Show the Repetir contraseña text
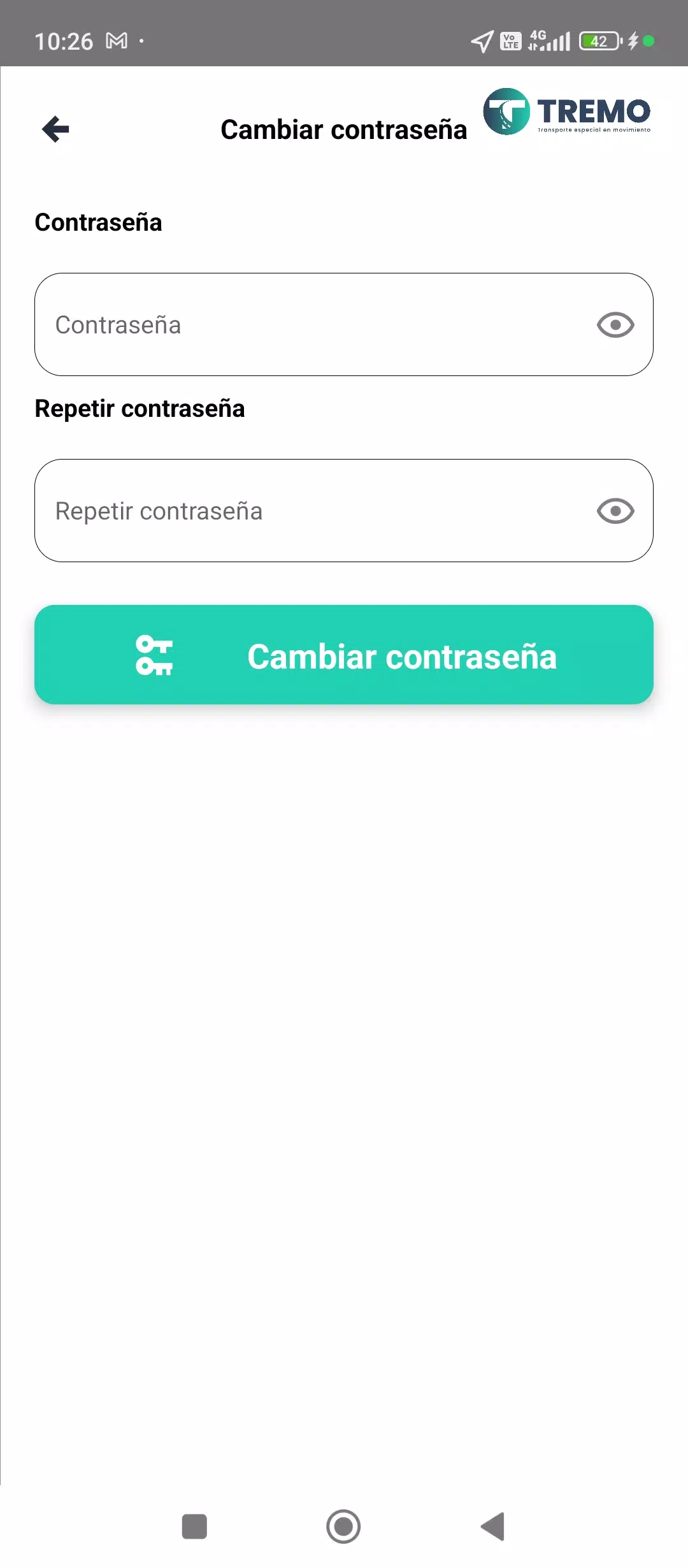This screenshot has height=1568, width=688. [x=615, y=510]
